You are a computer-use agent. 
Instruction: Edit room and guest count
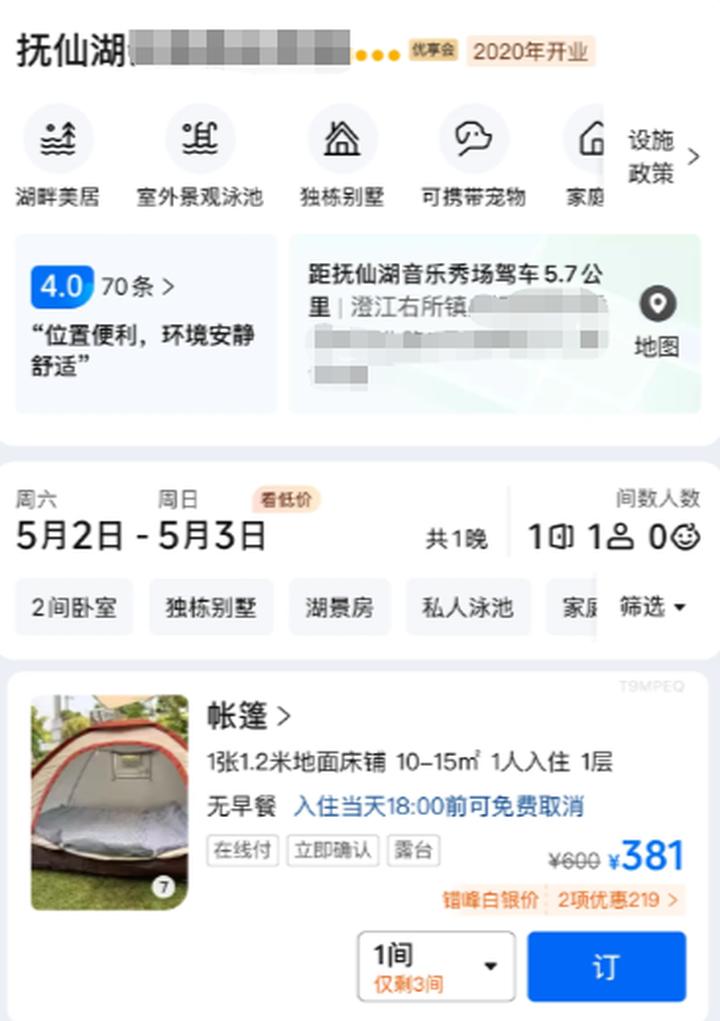pos(613,537)
